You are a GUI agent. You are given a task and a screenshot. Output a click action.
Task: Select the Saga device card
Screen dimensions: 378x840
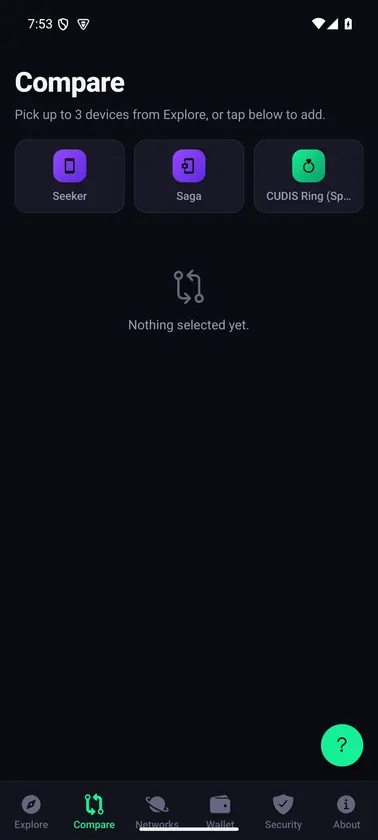point(189,176)
